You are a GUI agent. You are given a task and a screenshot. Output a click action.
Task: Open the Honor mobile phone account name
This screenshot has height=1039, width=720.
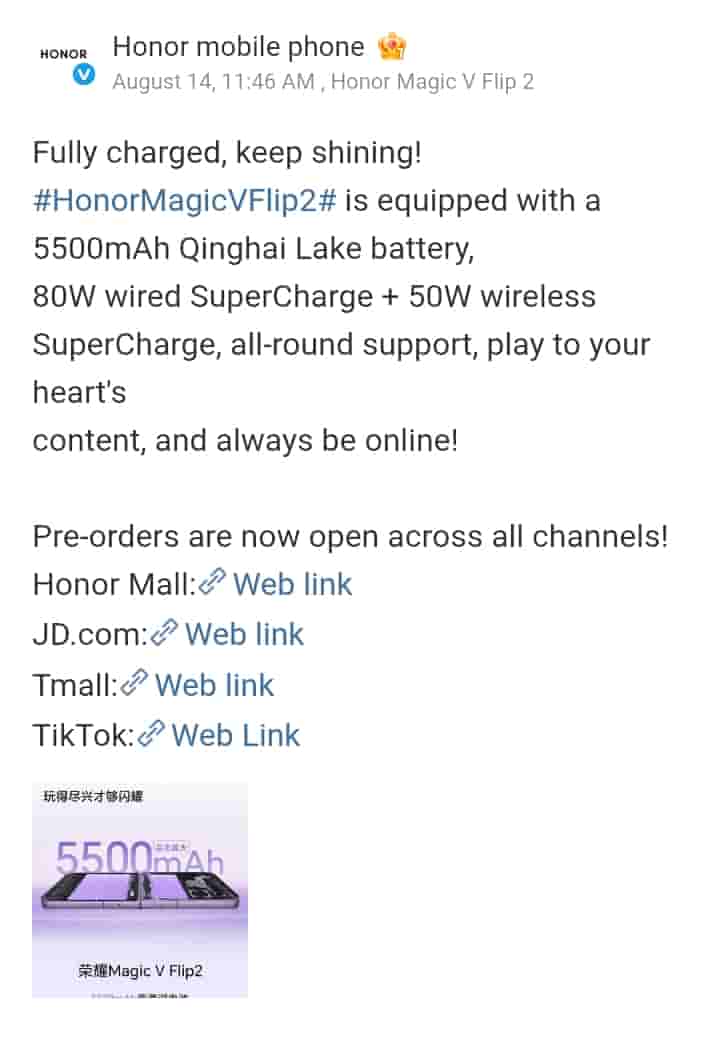[238, 46]
